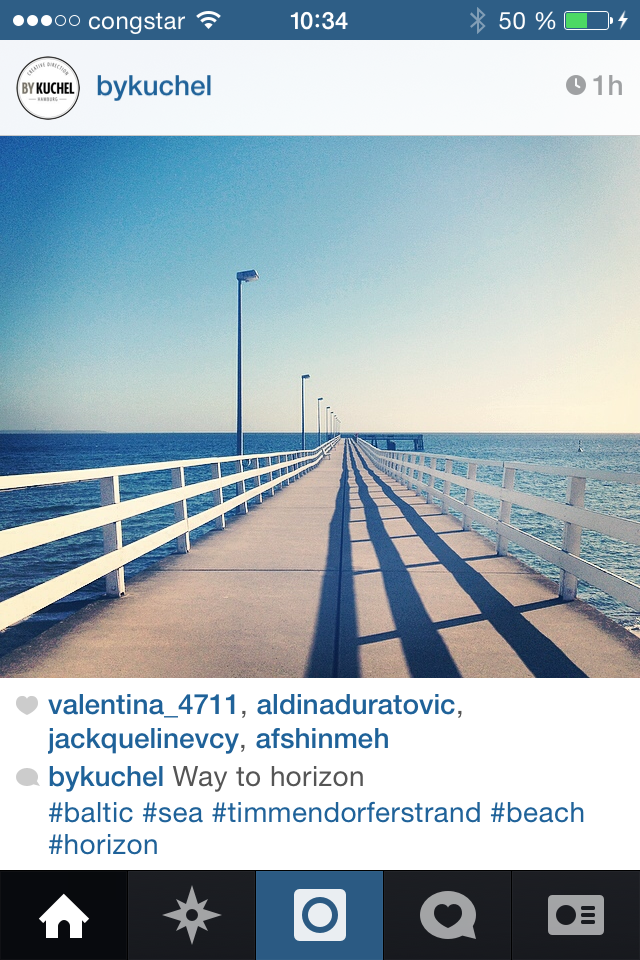The height and width of the screenshot is (960, 640).
Task: Open the #beach hashtag
Action: (537, 811)
